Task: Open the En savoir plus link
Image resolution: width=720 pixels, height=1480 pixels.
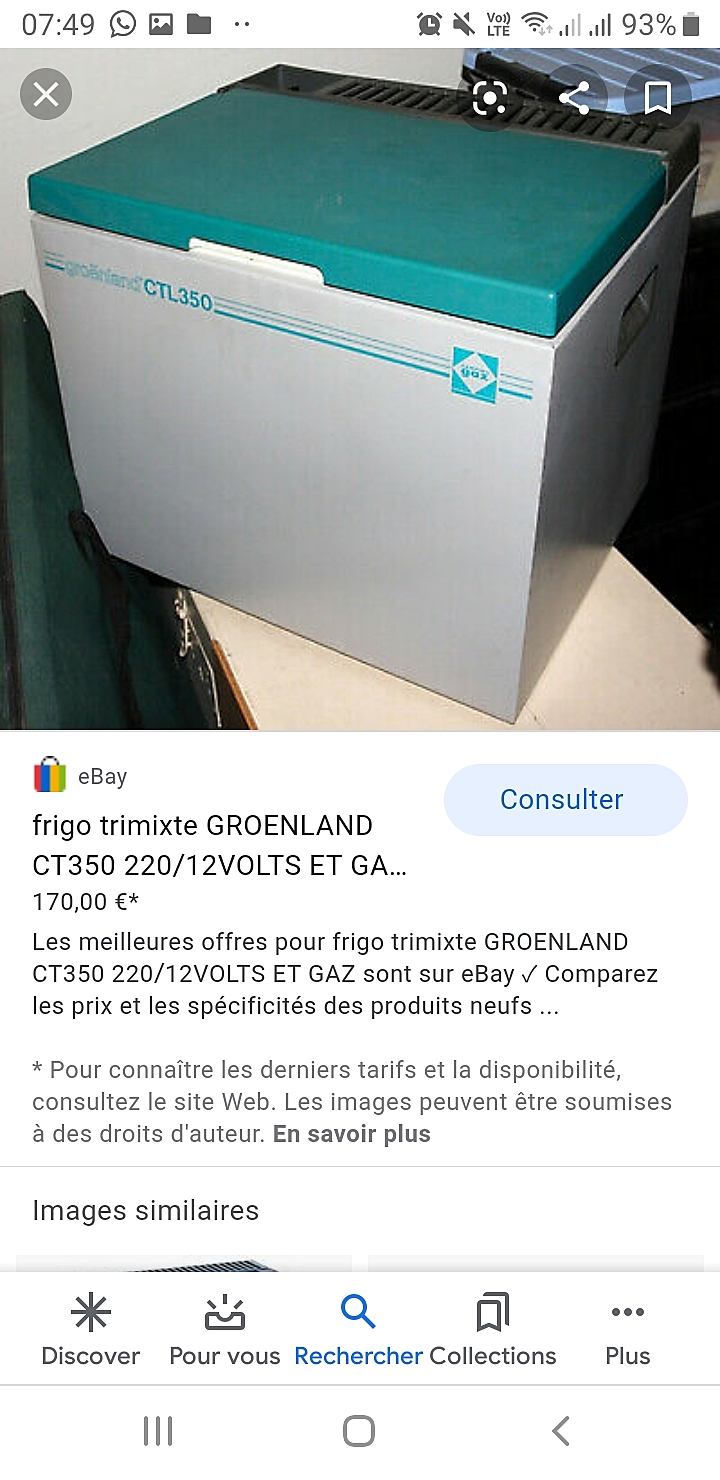Action: point(352,1134)
